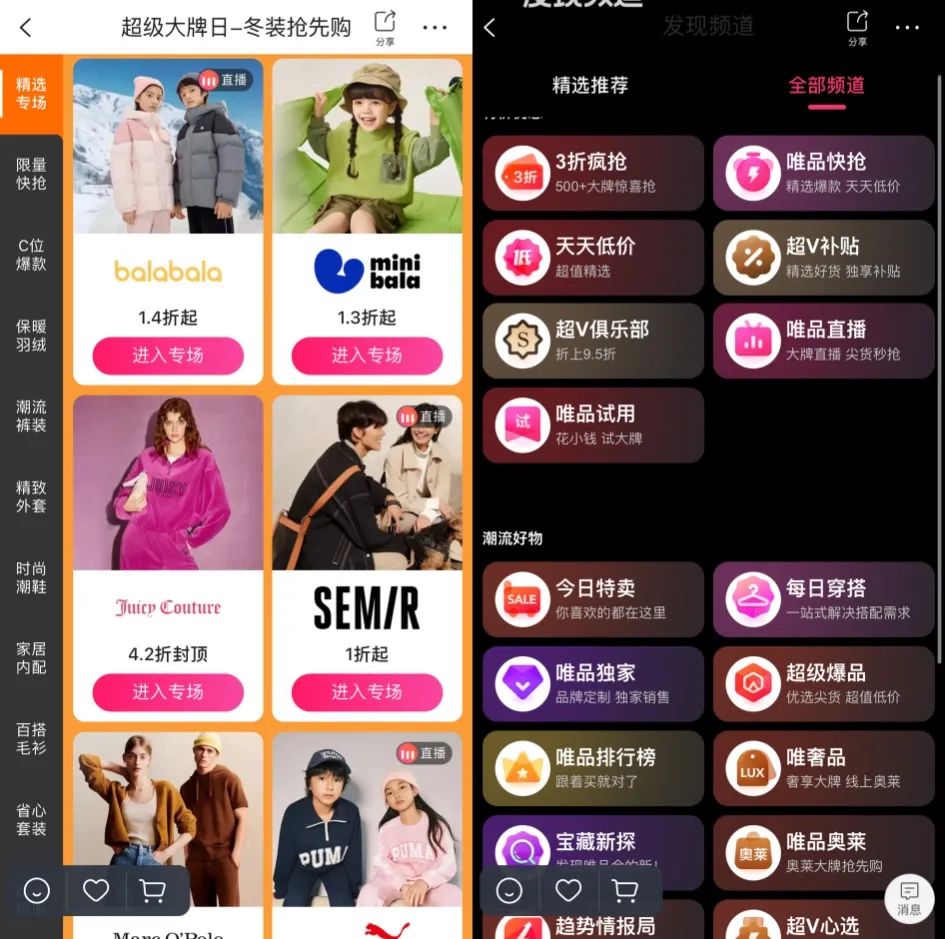Open the 今日特卖 card
945x939 pixels.
593,599
